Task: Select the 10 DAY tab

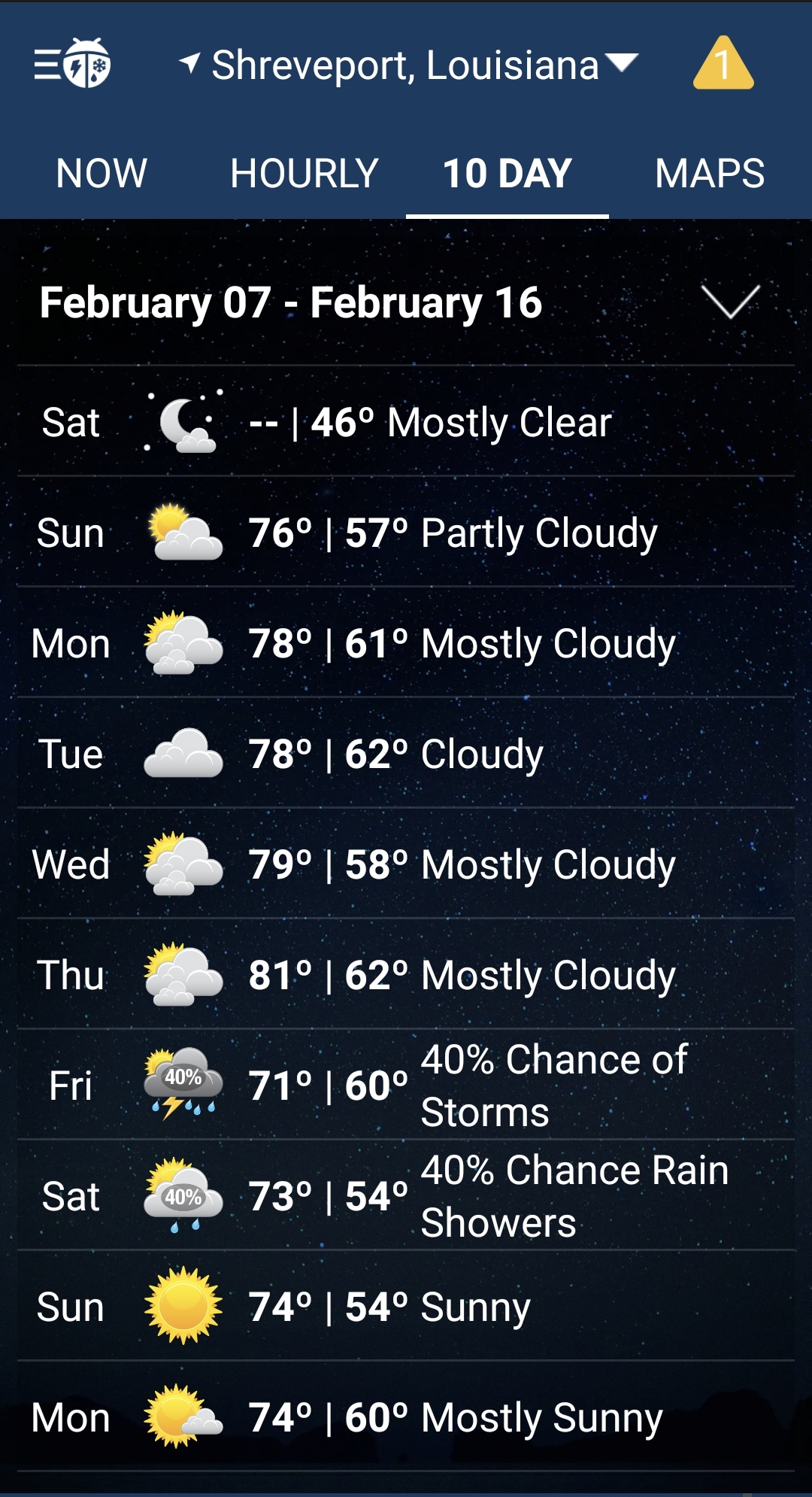Action: (507, 174)
